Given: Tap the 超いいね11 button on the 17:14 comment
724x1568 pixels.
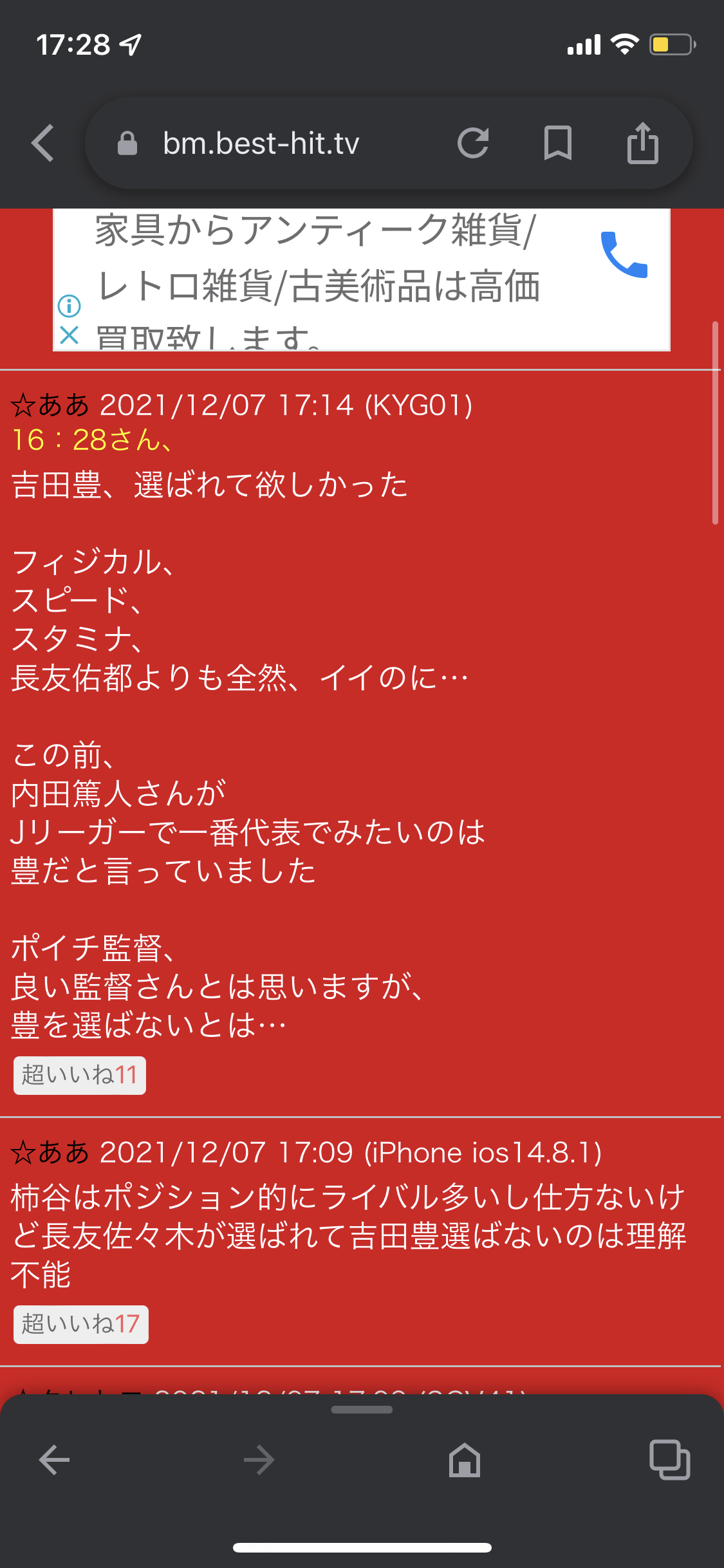Looking at the screenshot, I should tap(80, 1075).
